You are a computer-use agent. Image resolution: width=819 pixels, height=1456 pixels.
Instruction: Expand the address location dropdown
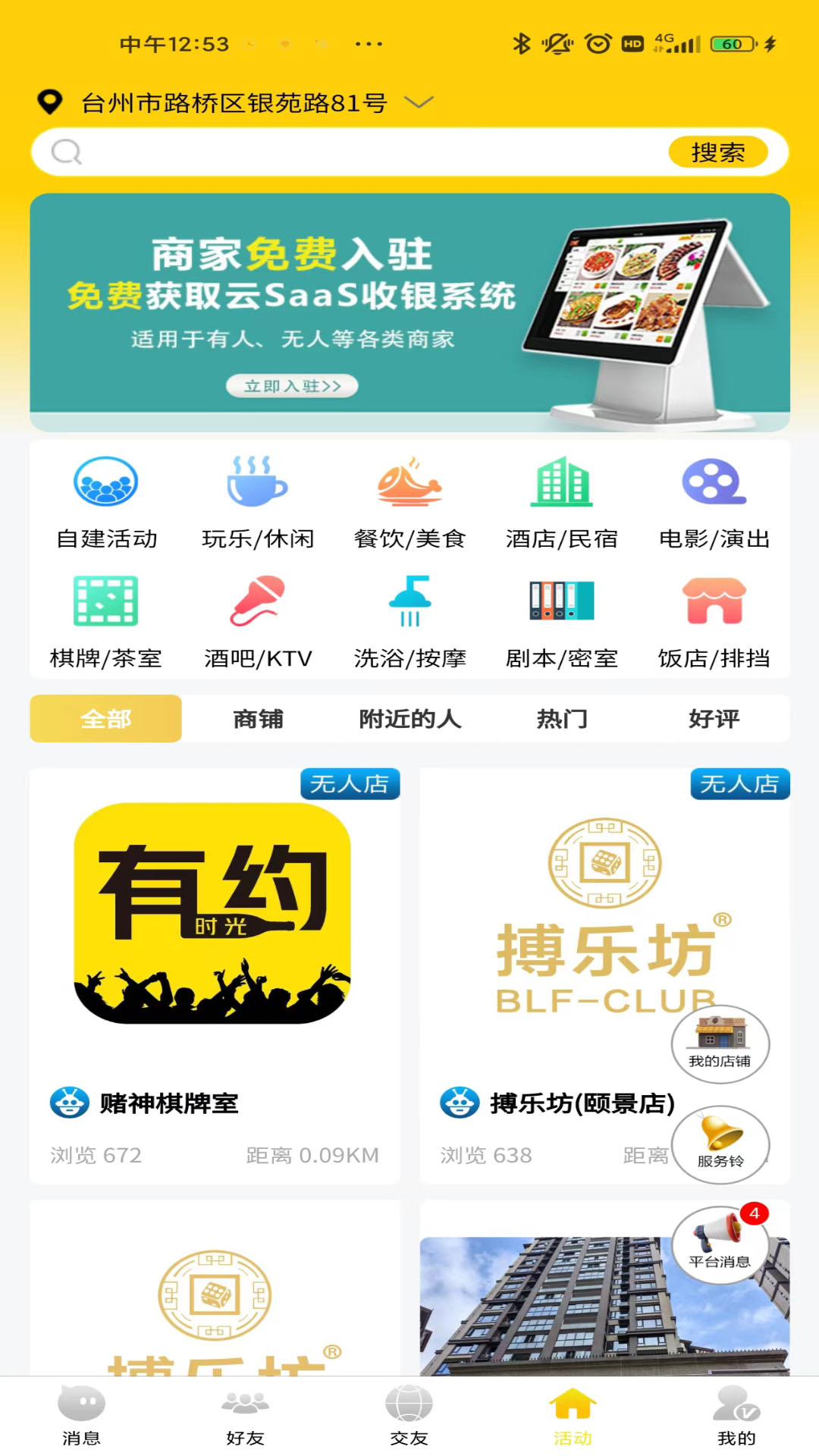419,102
